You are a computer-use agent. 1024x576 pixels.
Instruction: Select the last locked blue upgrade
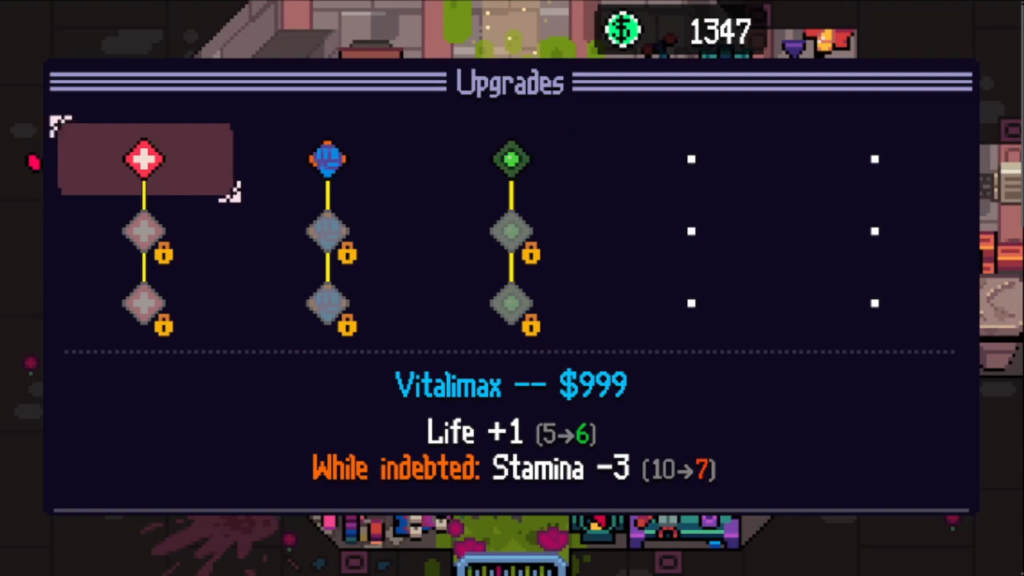point(327,302)
